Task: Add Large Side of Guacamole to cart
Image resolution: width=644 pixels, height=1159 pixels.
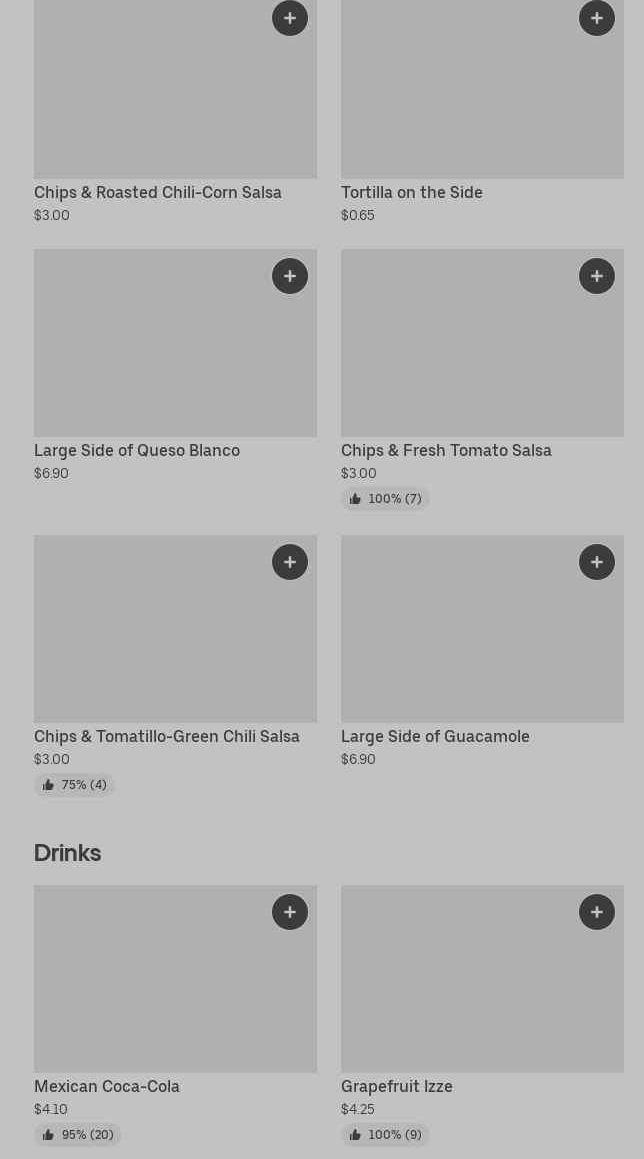Action: (x=597, y=562)
